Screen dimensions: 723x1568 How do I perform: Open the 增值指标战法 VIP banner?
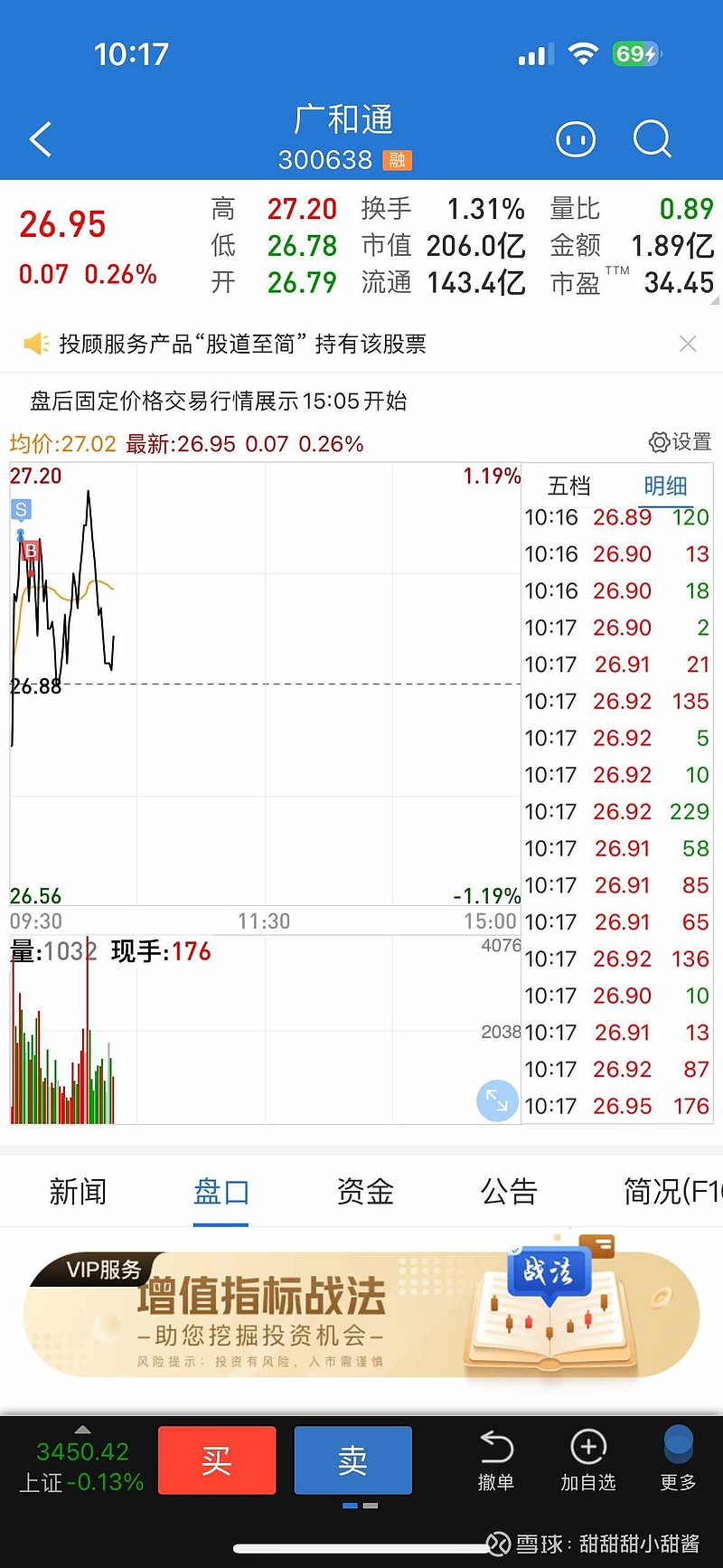click(361, 1314)
